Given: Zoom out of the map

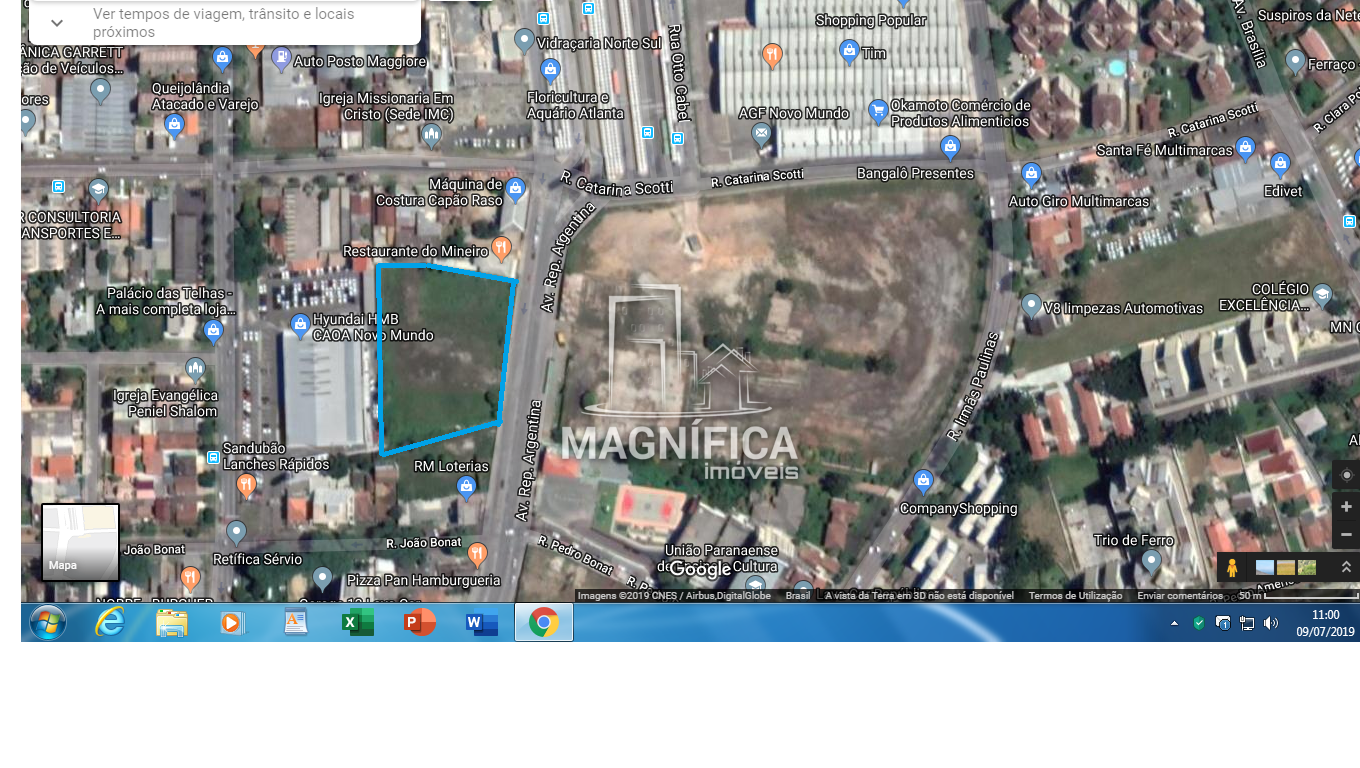Looking at the screenshot, I should click(x=1346, y=534).
